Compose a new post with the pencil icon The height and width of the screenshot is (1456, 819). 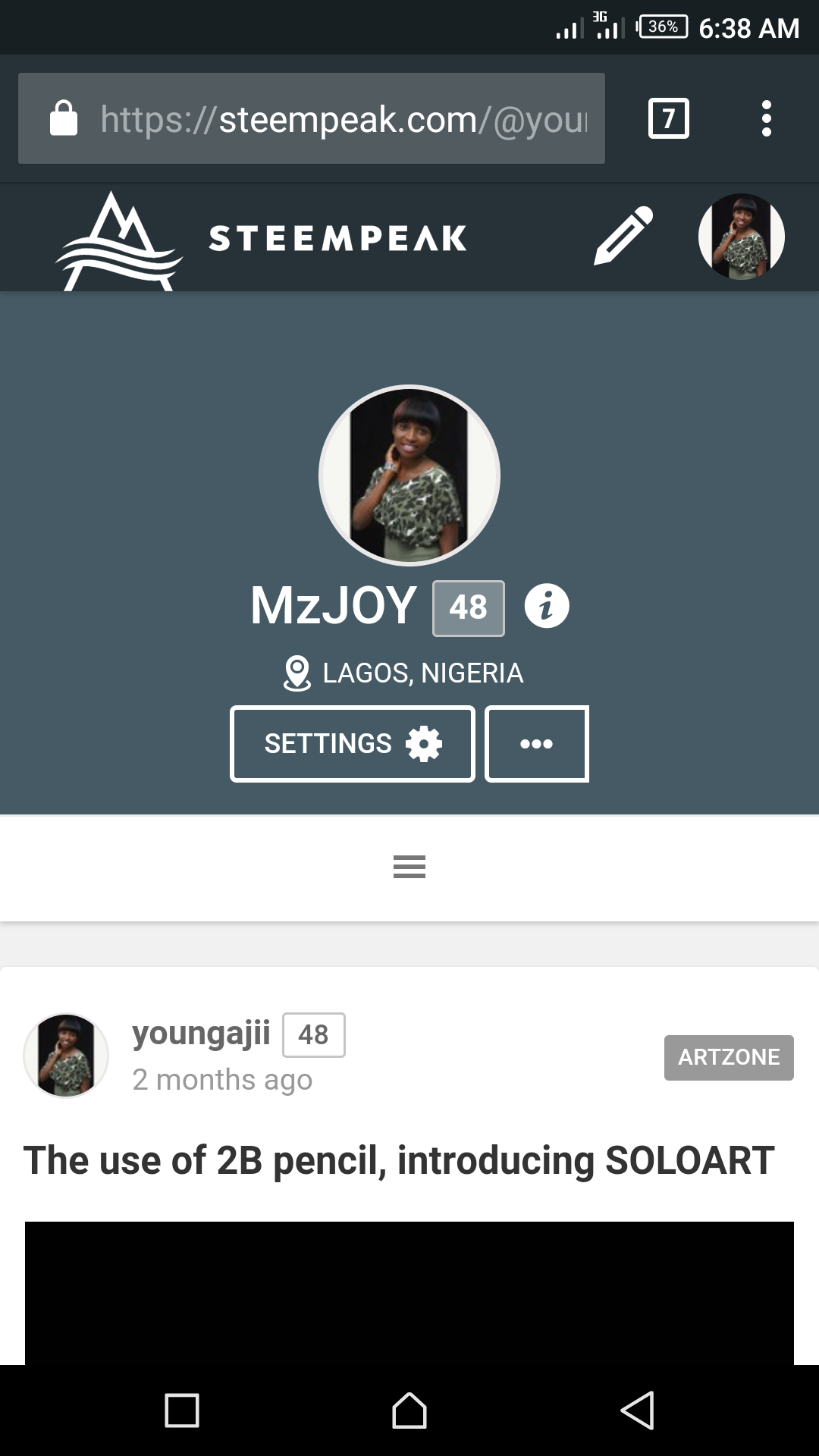tap(623, 236)
